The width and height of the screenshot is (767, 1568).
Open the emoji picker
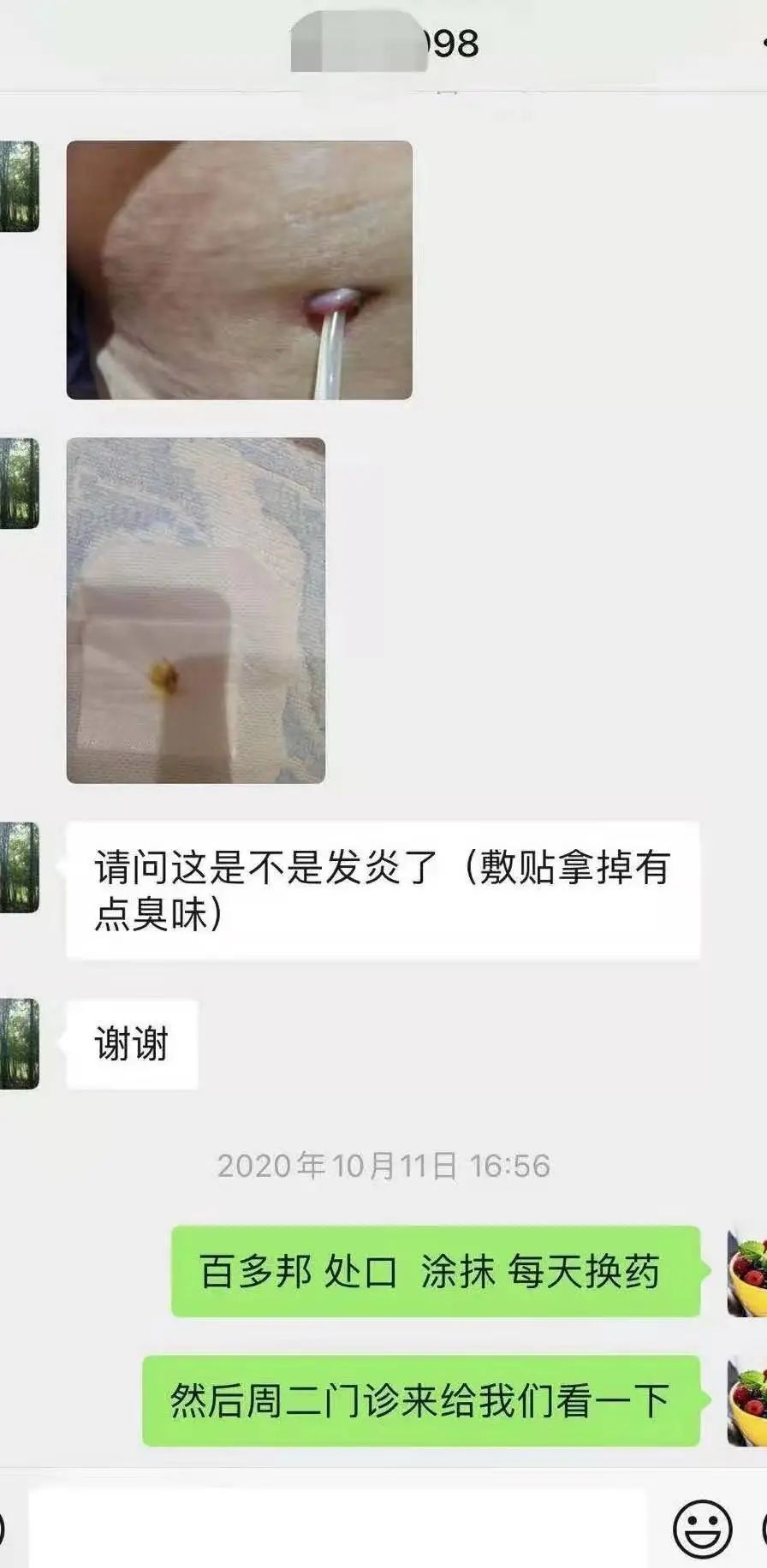click(x=702, y=1529)
